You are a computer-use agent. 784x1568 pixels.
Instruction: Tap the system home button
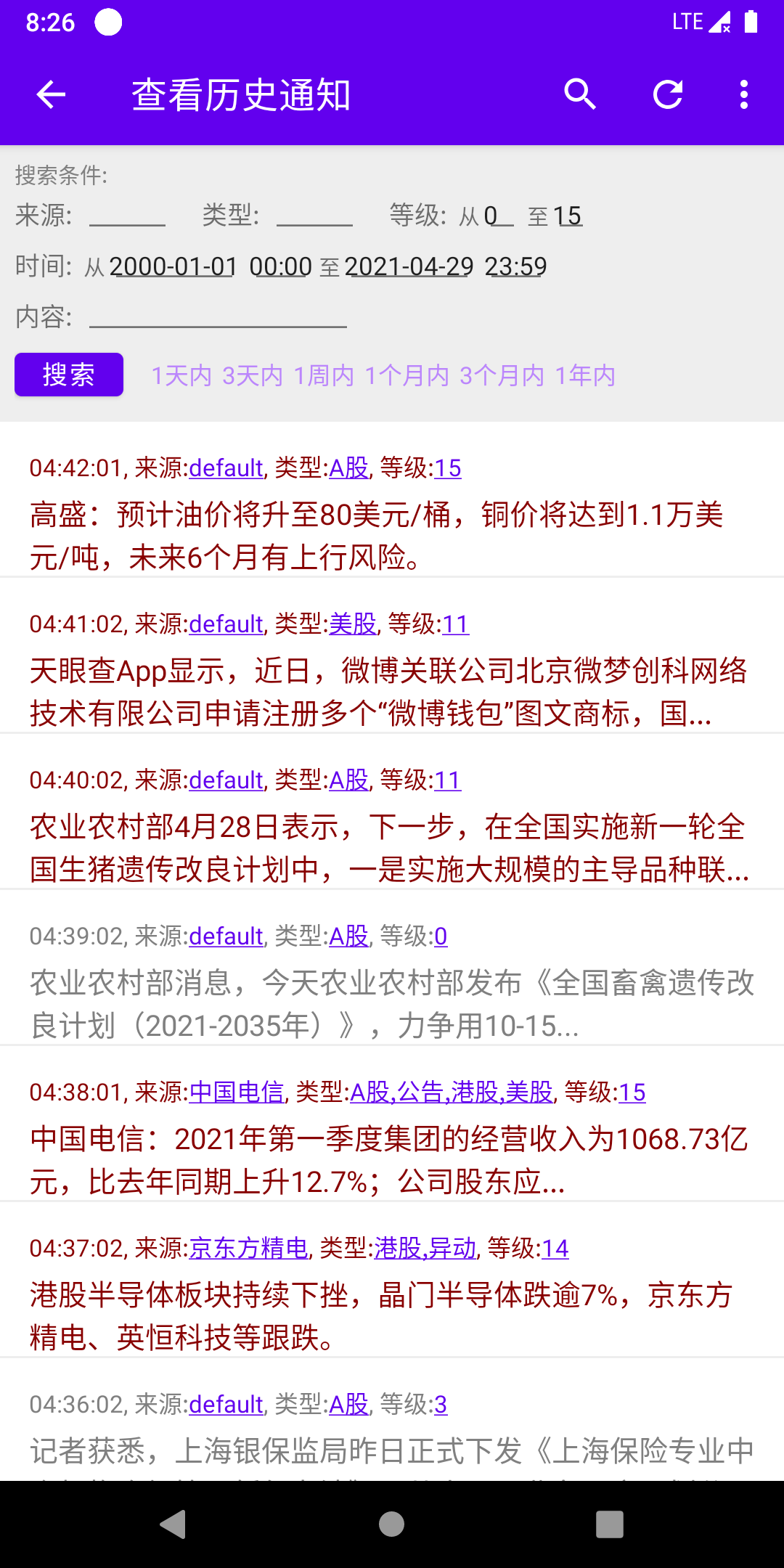[x=392, y=1524]
